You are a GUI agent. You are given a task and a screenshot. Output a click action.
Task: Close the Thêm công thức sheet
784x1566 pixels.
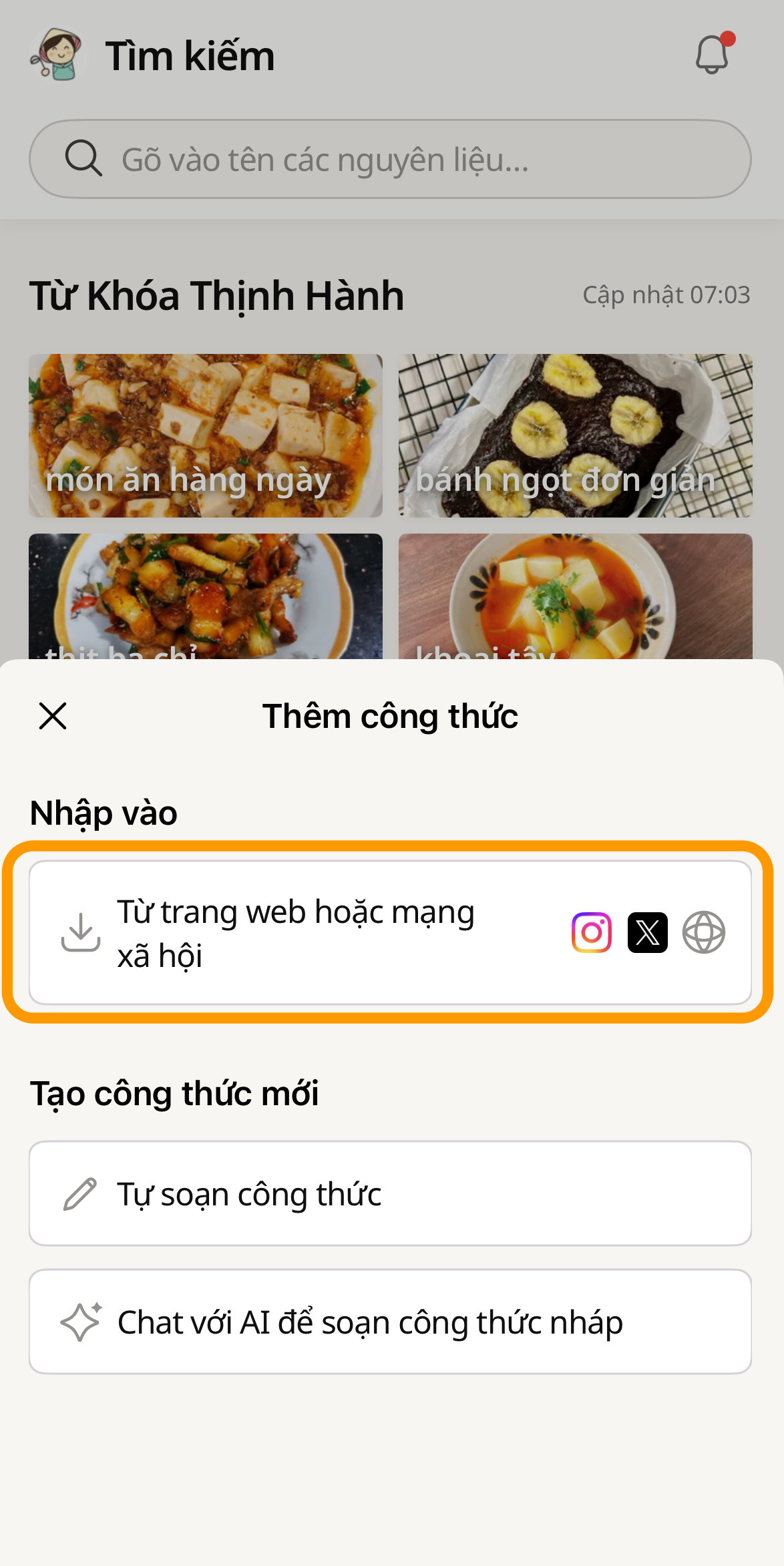(x=53, y=716)
